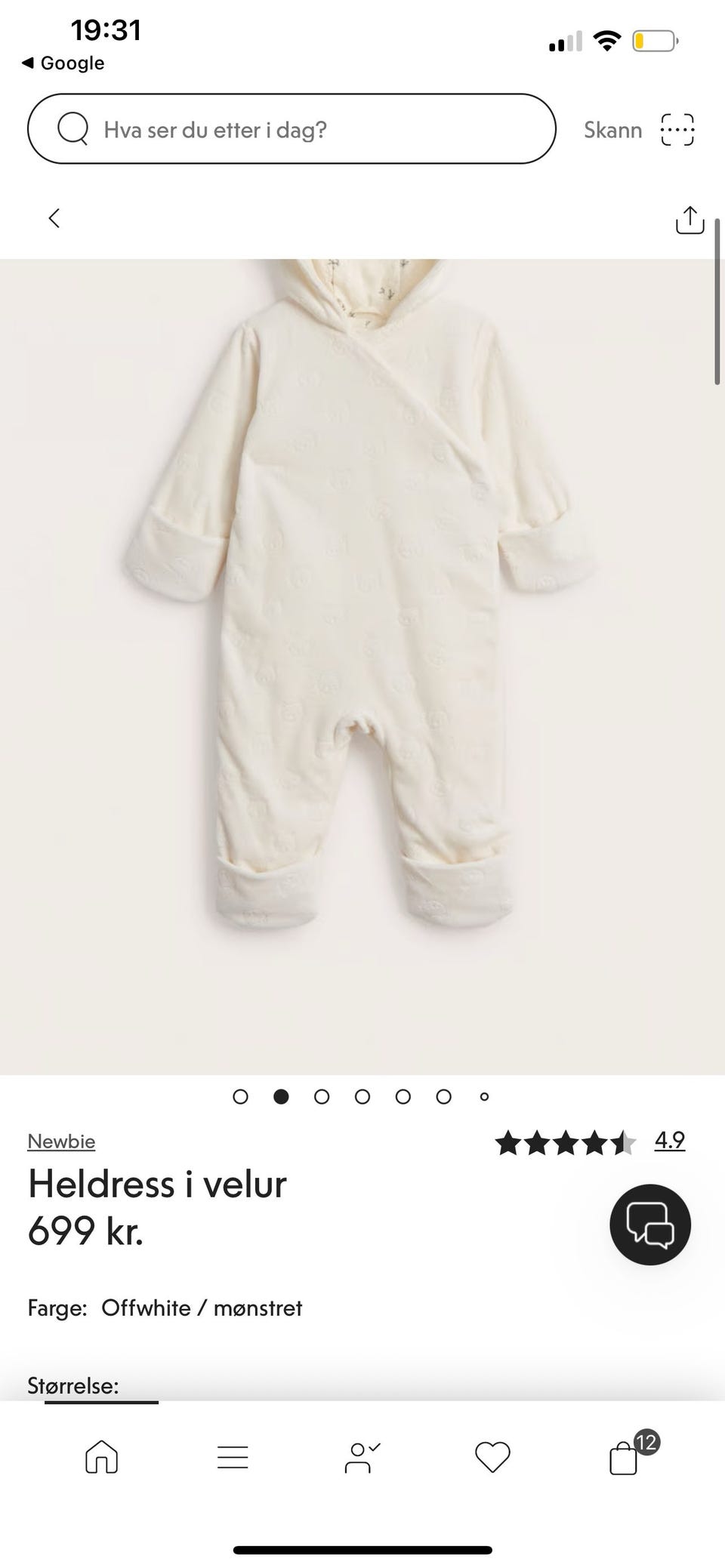Share this Heldress i velur product

pyautogui.click(x=689, y=220)
